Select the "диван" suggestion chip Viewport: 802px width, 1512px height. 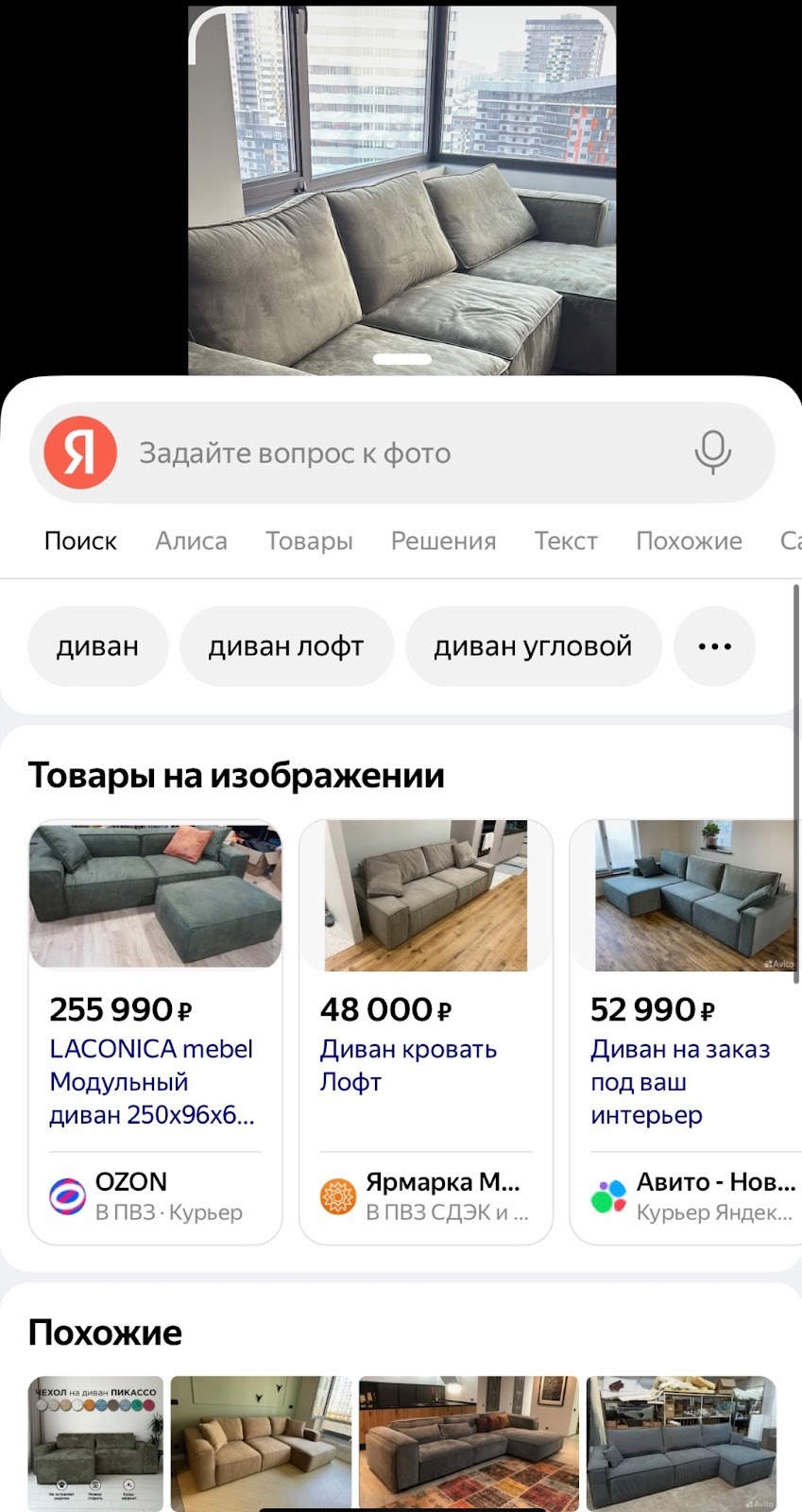pyautogui.click(x=97, y=646)
